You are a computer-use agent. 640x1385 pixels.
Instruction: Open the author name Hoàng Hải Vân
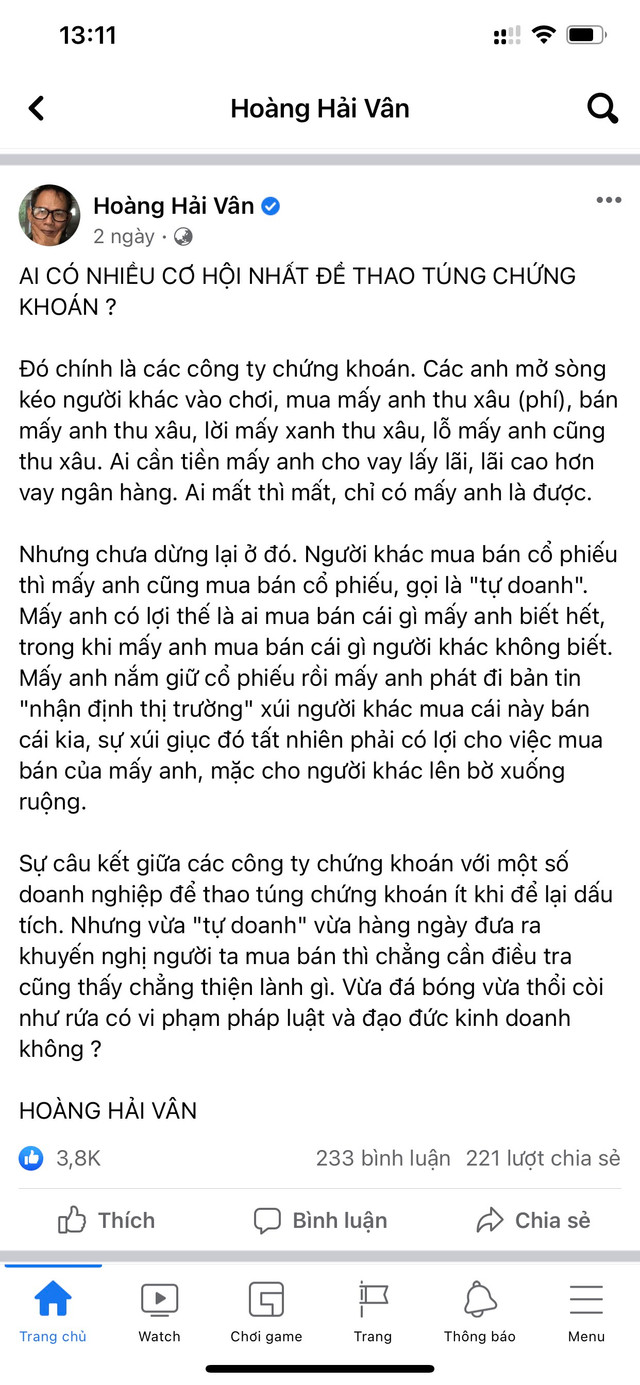tap(173, 206)
